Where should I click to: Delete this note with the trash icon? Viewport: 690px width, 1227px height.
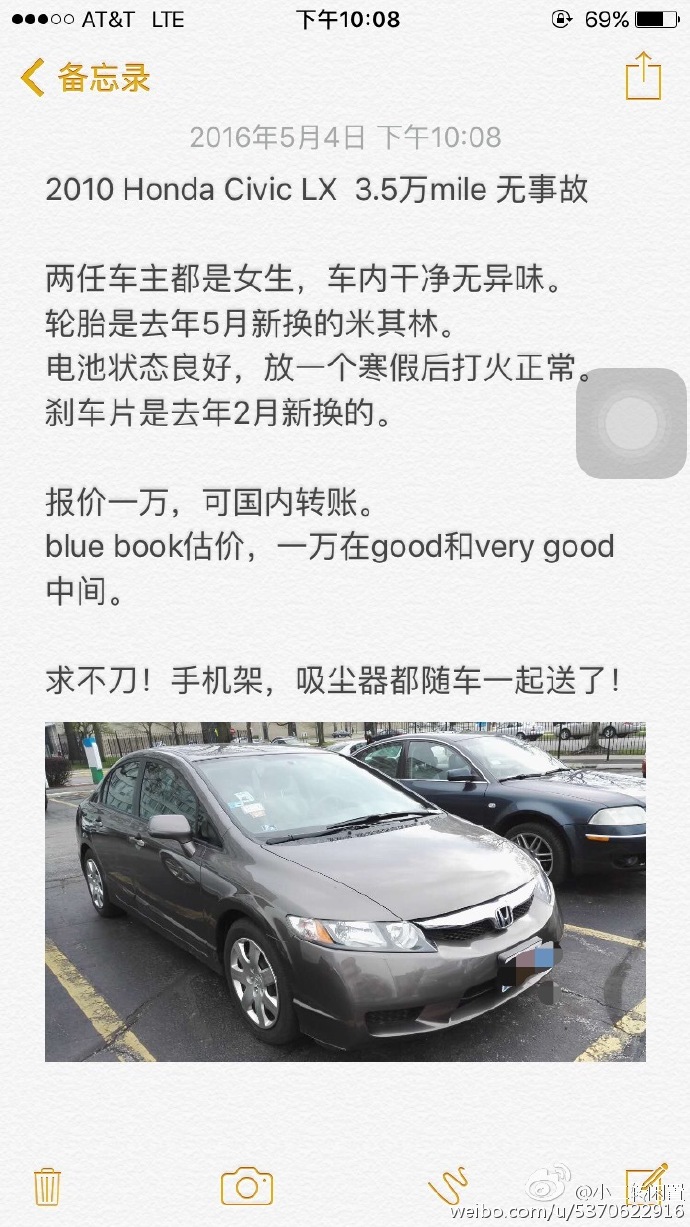click(x=47, y=1186)
